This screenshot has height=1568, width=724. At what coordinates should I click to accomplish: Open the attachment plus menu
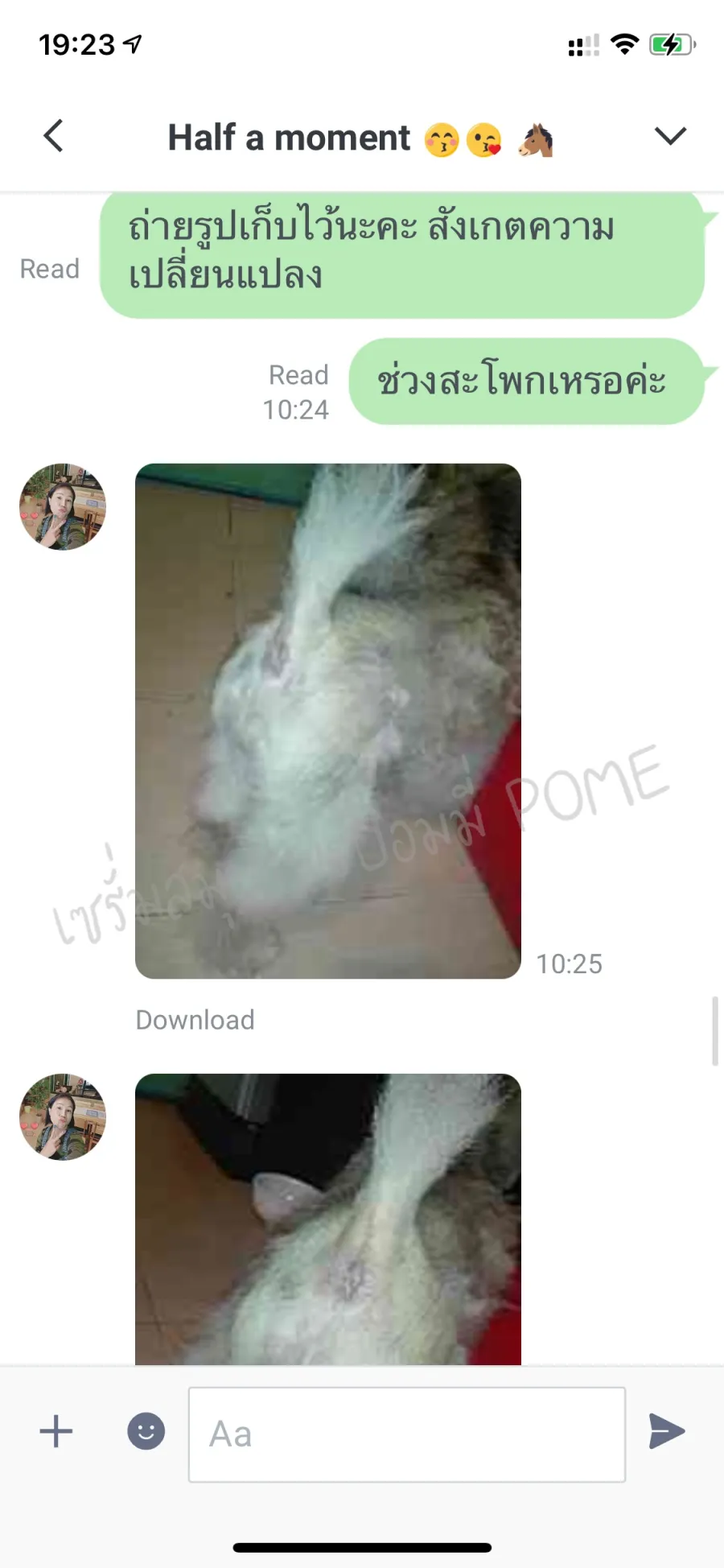[x=56, y=1432]
